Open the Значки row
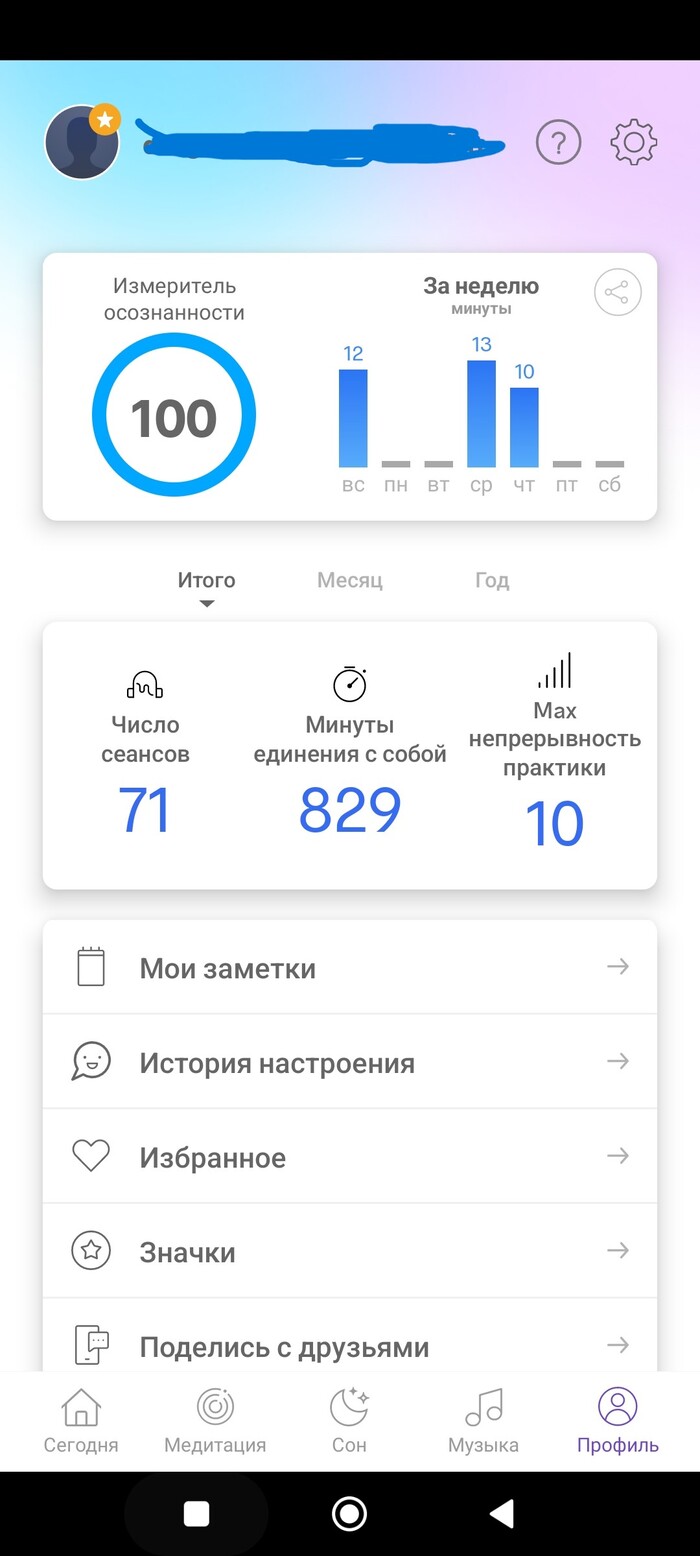Viewport: 700px width, 1556px height. pos(350,1251)
